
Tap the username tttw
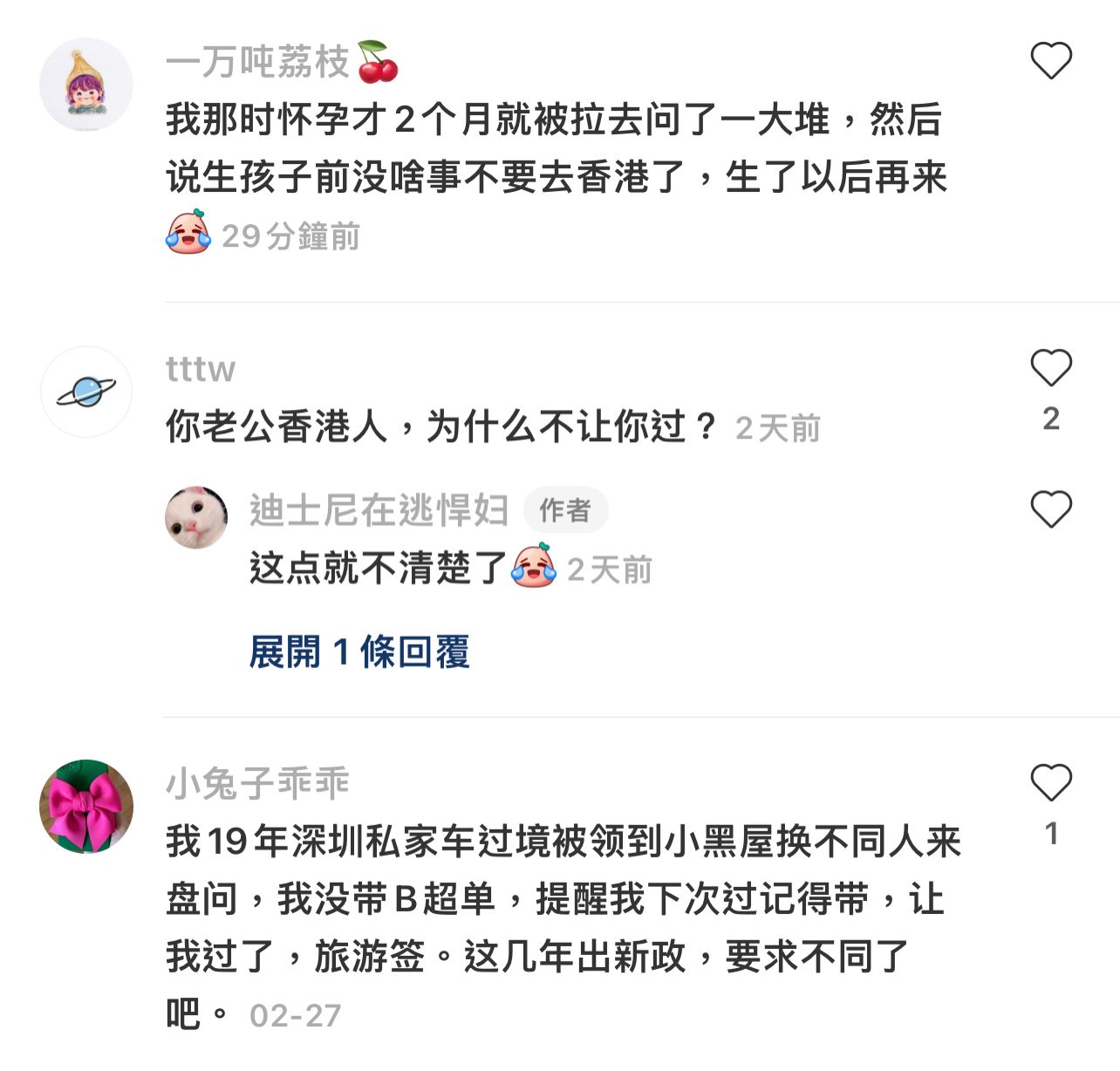point(201,370)
